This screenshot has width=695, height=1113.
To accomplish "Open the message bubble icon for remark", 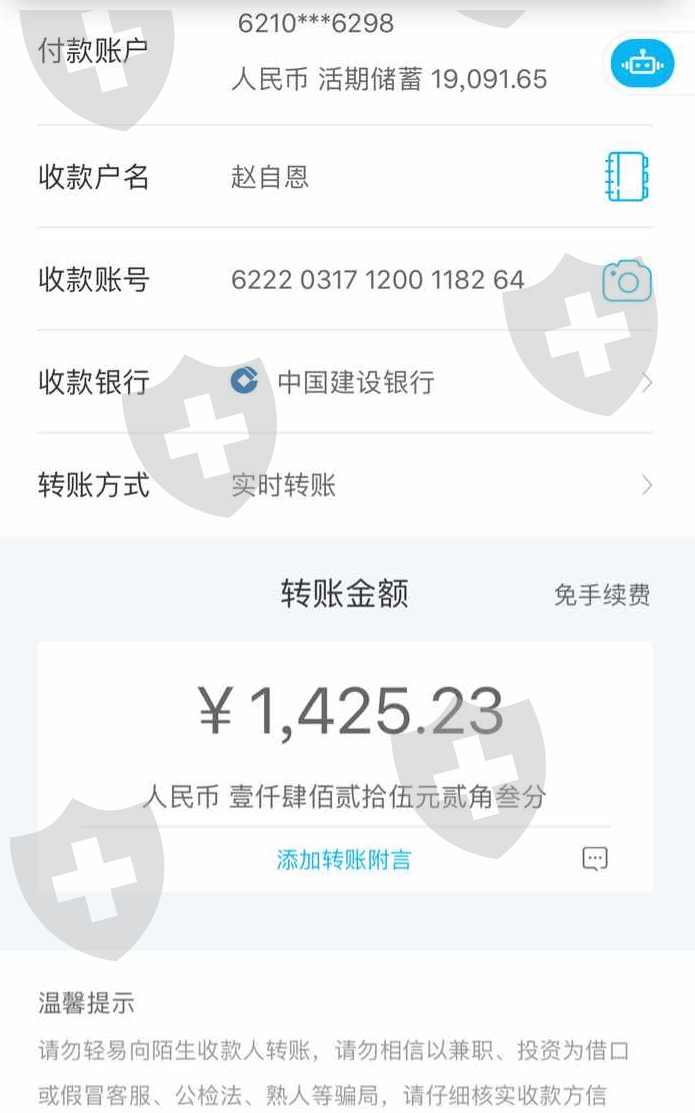I will click(595, 859).
